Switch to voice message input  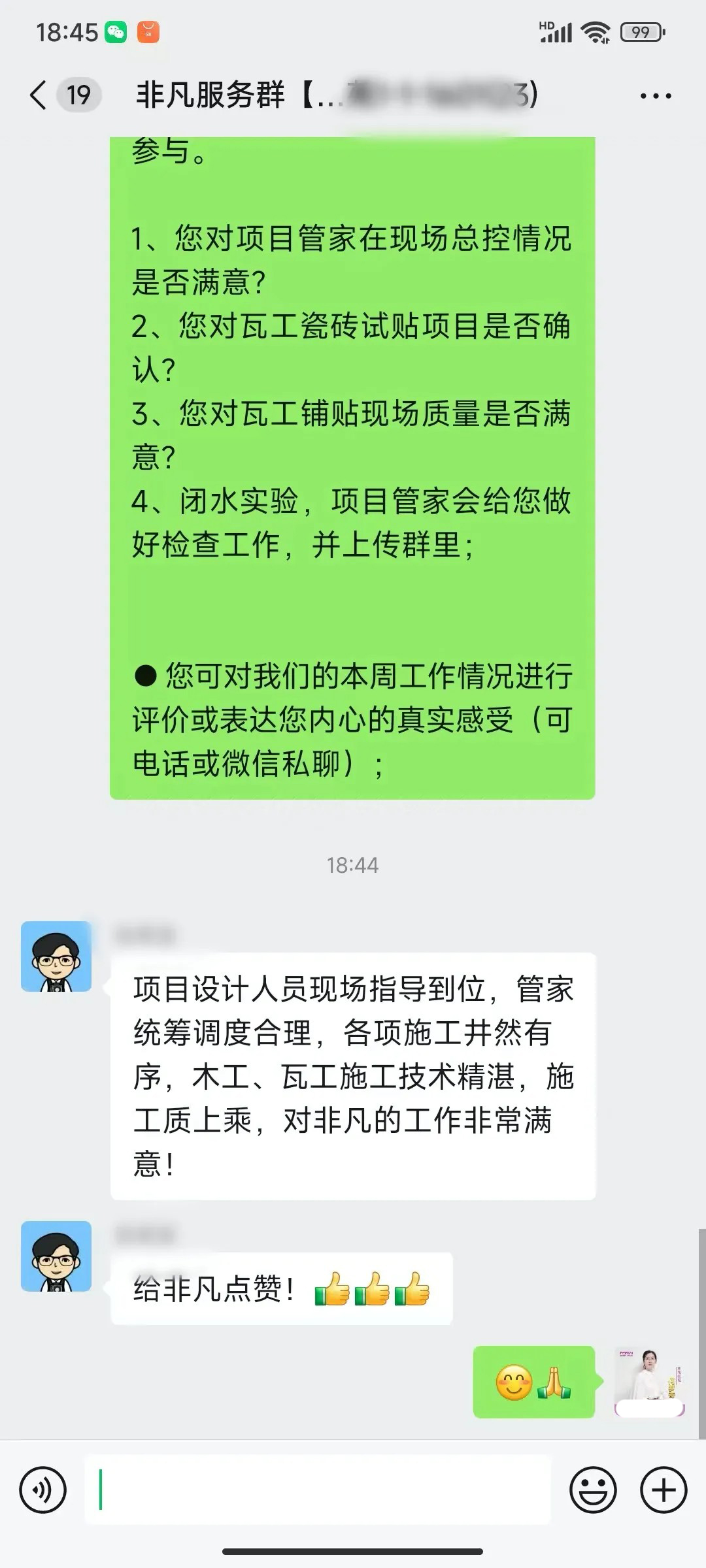click(43, 1490)
